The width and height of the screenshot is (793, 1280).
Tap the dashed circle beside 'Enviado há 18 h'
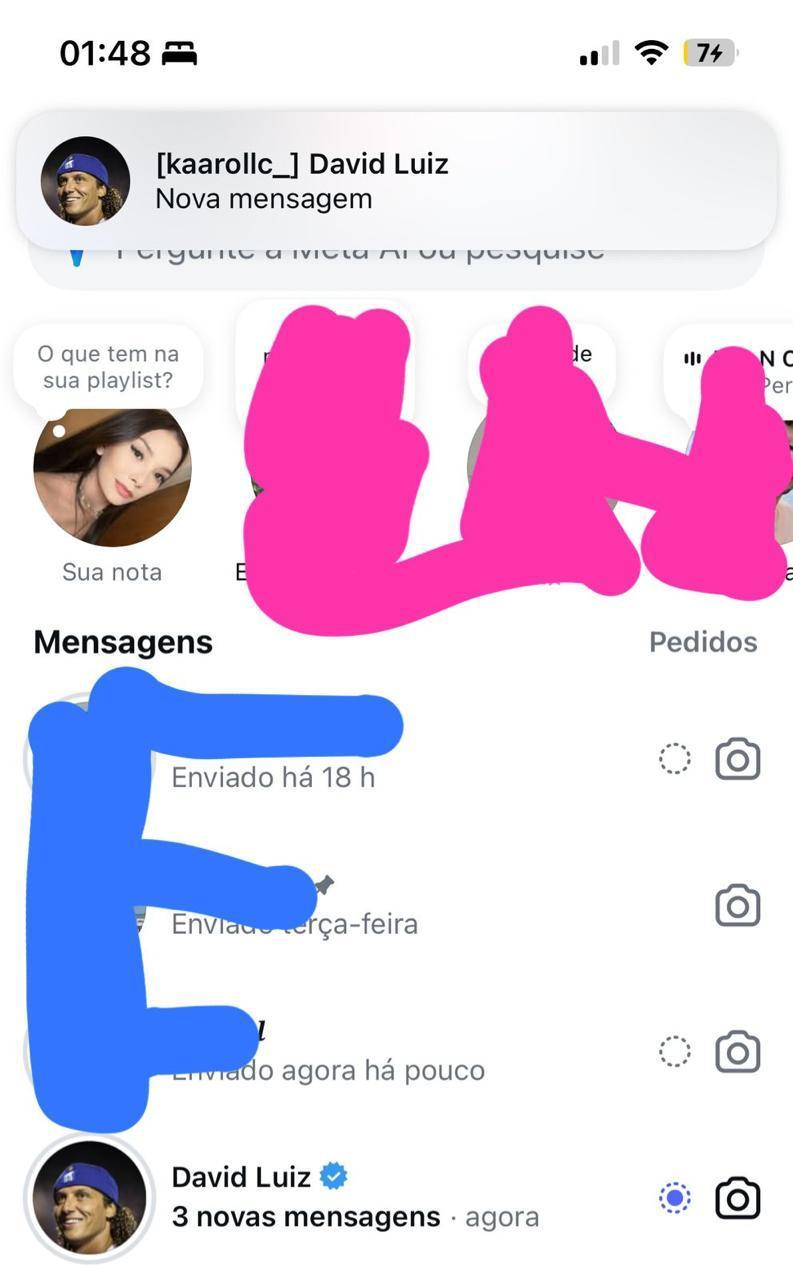pyautogui.click(x=674, y=760)
